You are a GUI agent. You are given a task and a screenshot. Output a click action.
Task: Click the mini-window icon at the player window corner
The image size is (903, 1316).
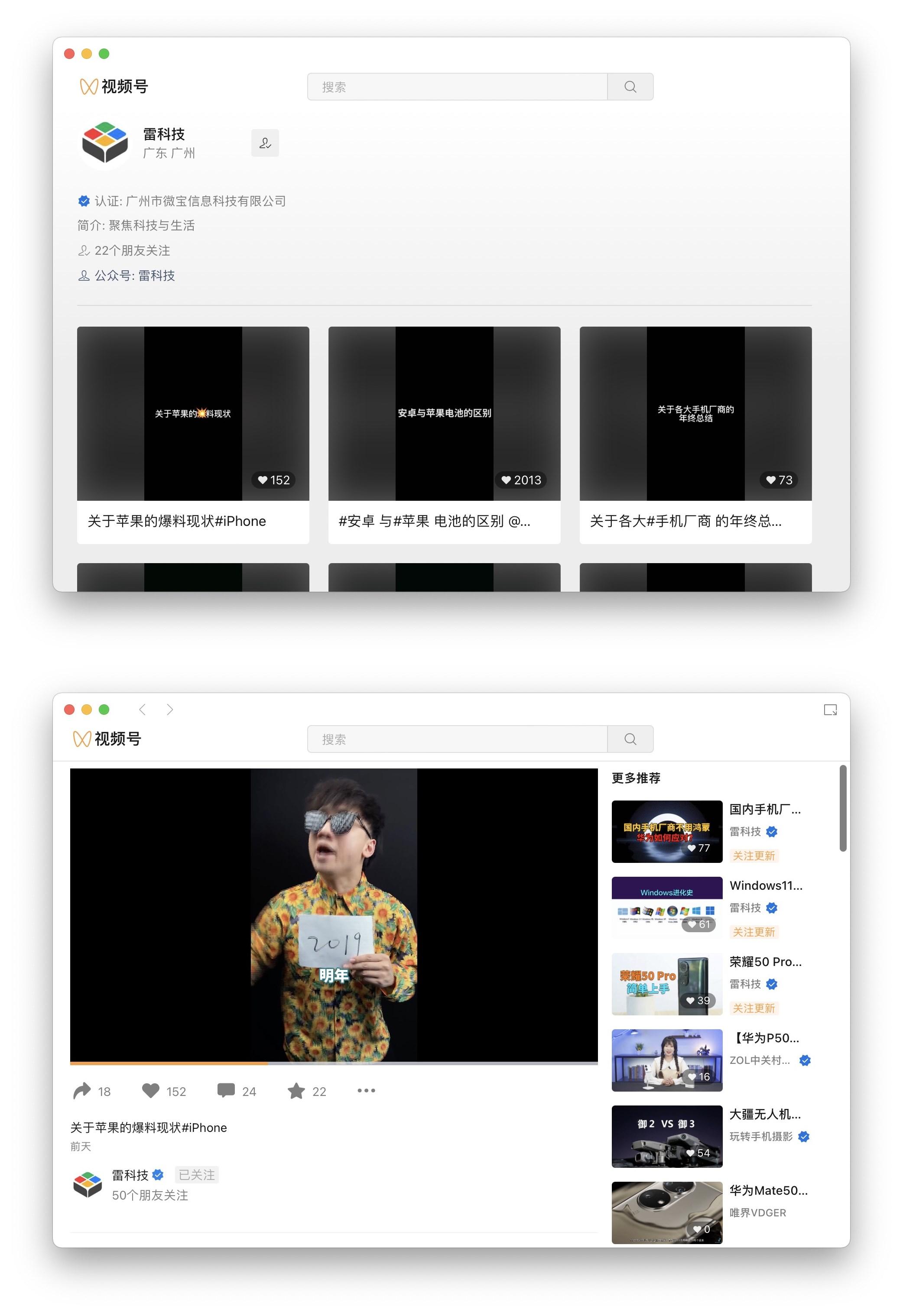click(830, 710)
